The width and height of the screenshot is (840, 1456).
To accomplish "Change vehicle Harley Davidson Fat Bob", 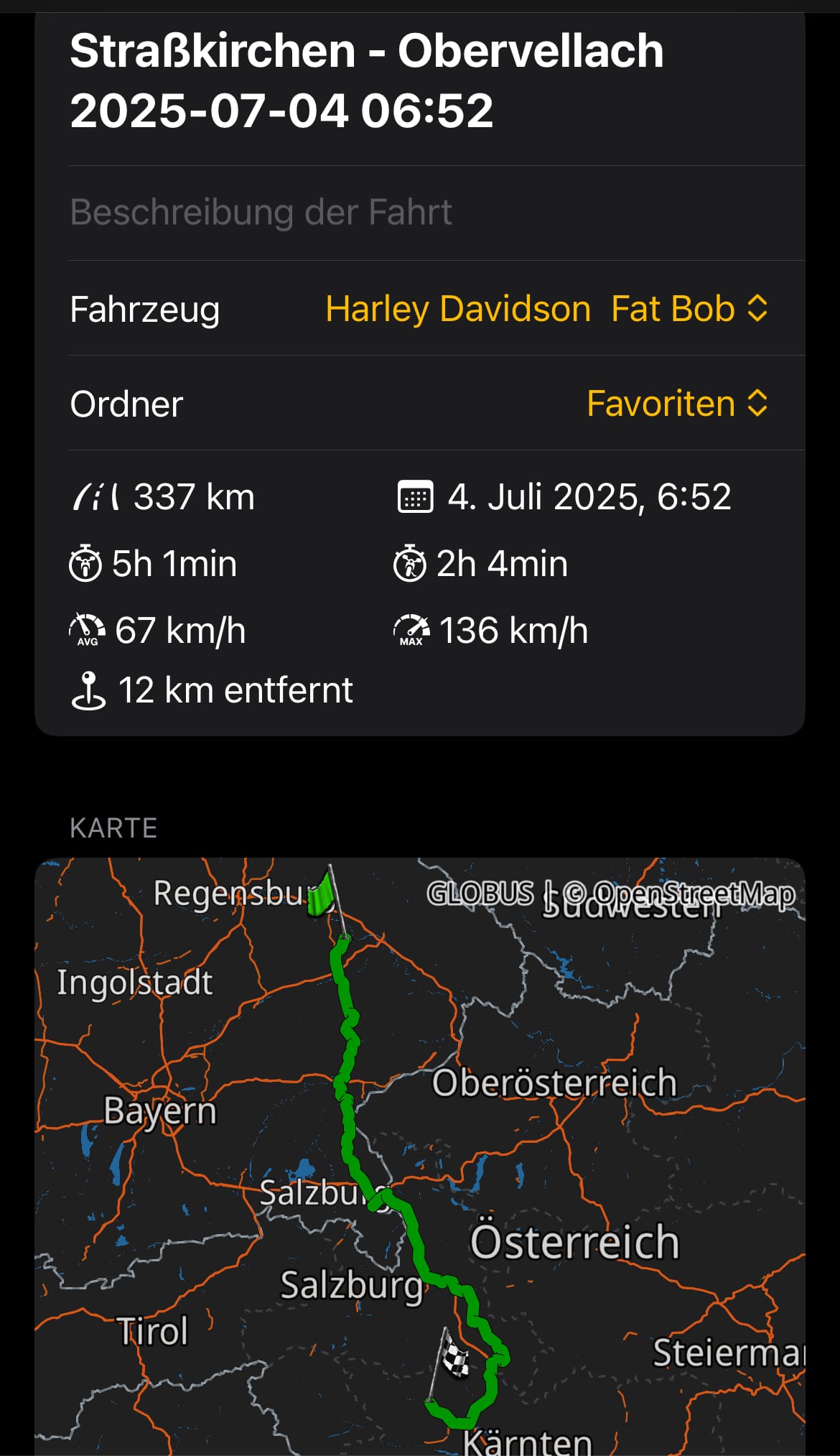I will click(x=546, y=309).
